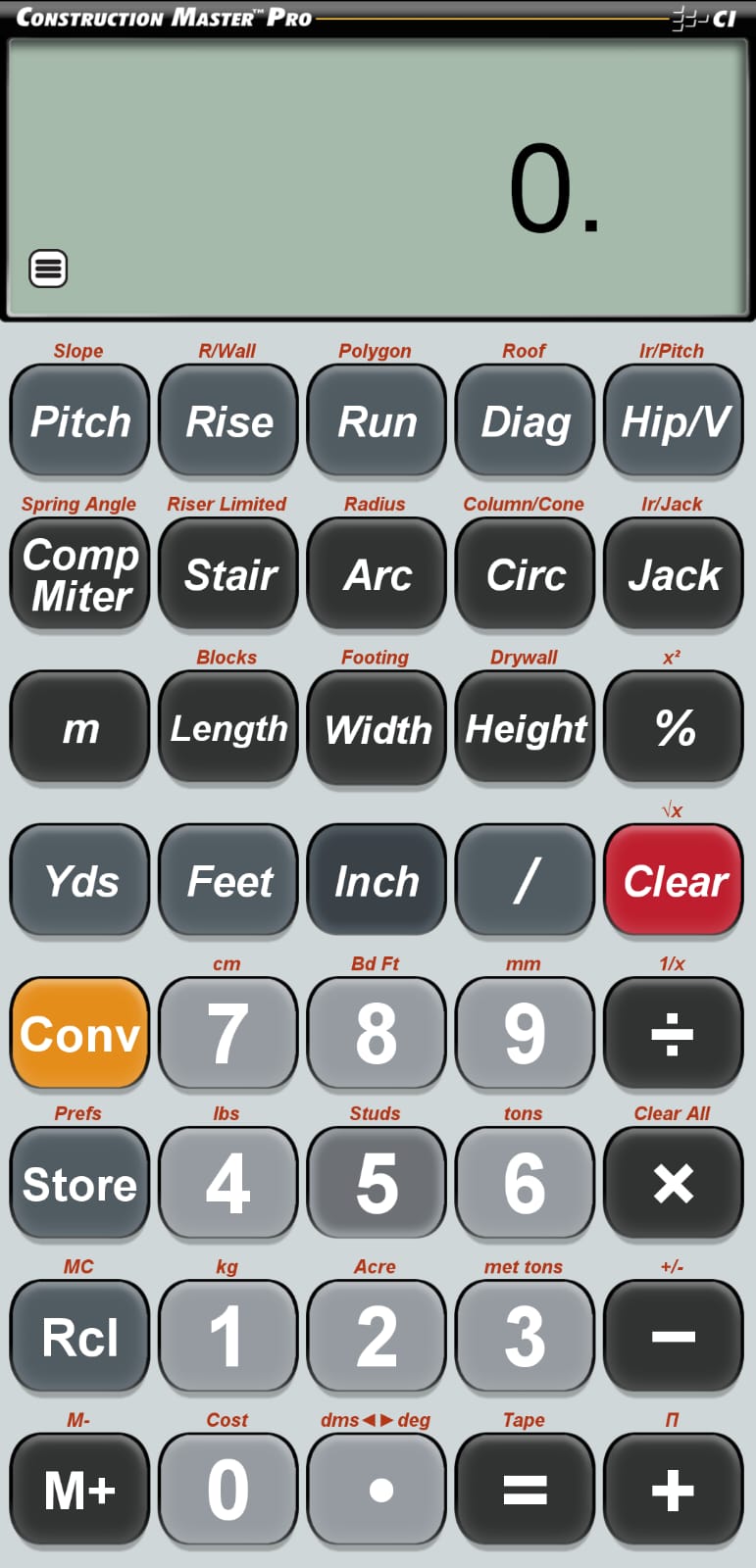Select the Rise key
This screenshot has width=756, height=1568.
[x=228, y=421]
